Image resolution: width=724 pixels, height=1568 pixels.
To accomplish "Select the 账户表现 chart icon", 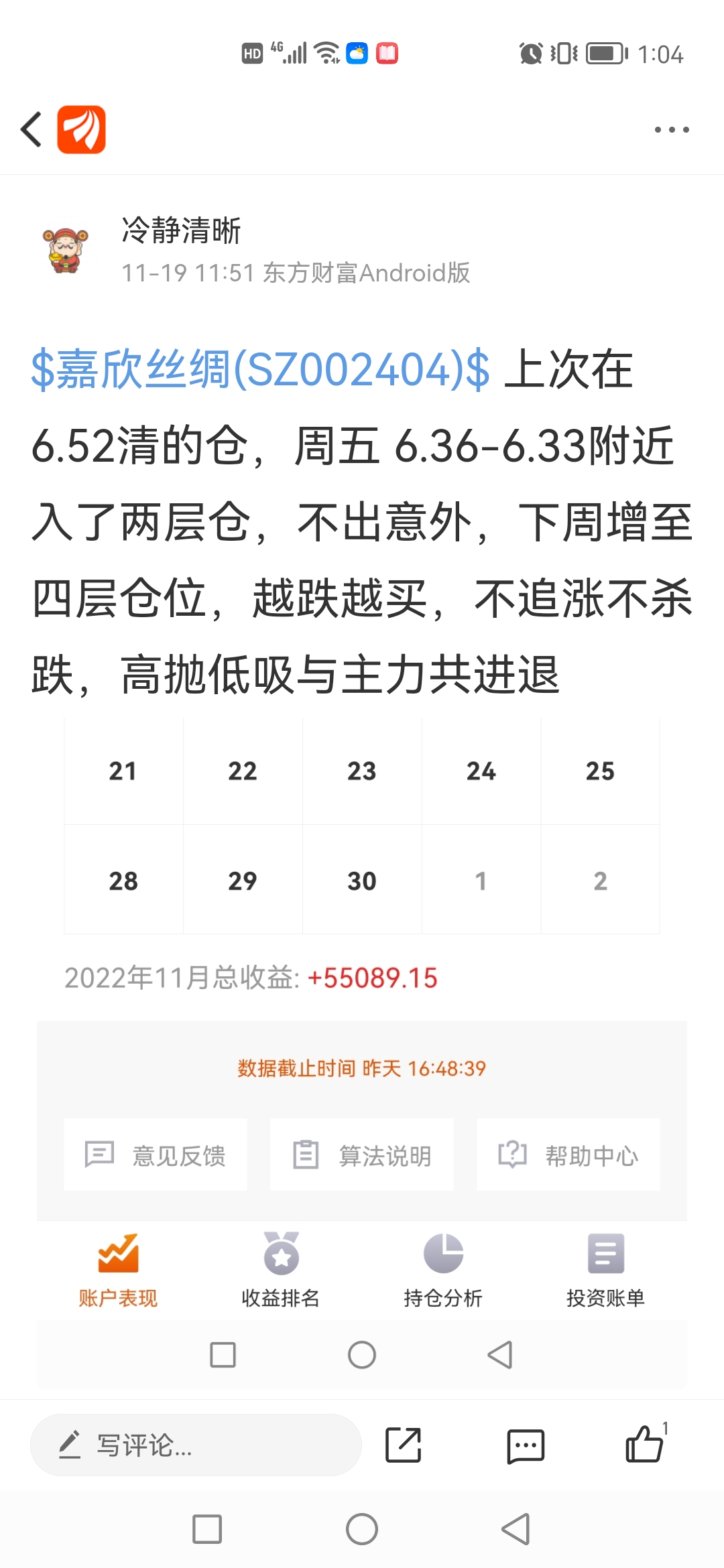I will (x=117, y=1270).
